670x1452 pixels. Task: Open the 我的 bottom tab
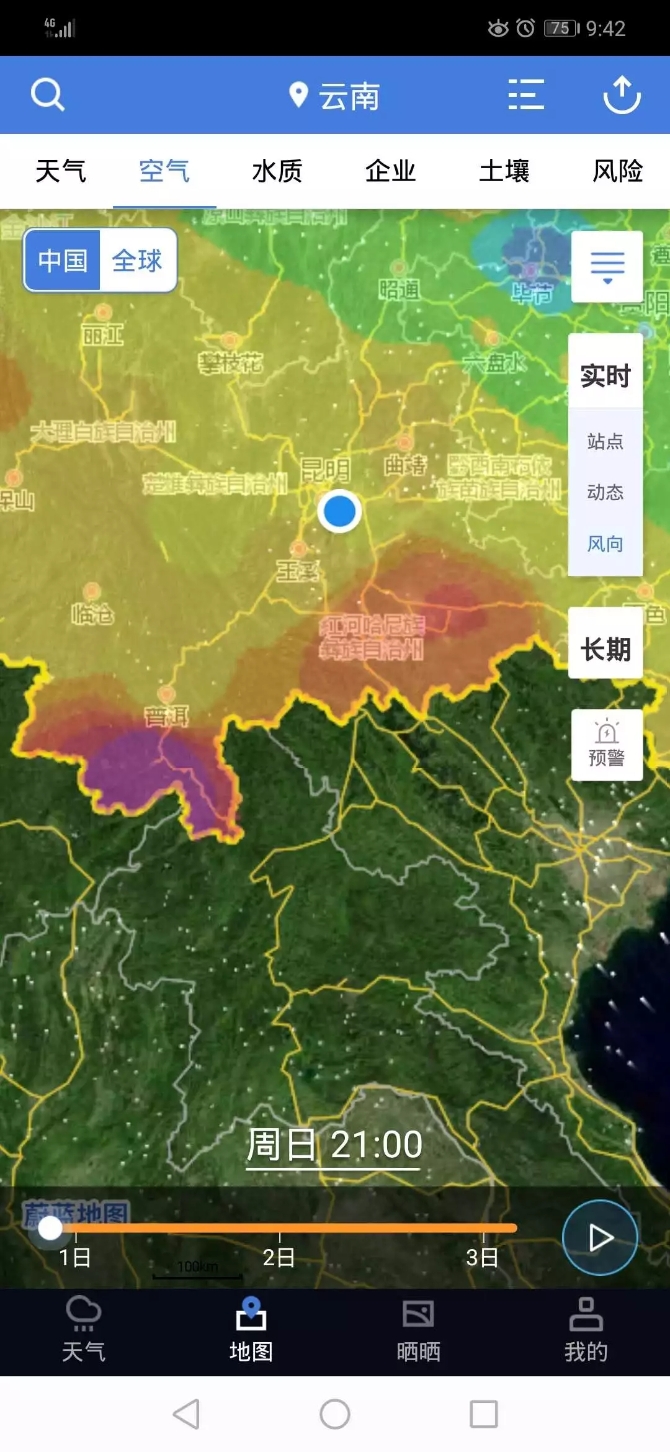point(585,1331)
